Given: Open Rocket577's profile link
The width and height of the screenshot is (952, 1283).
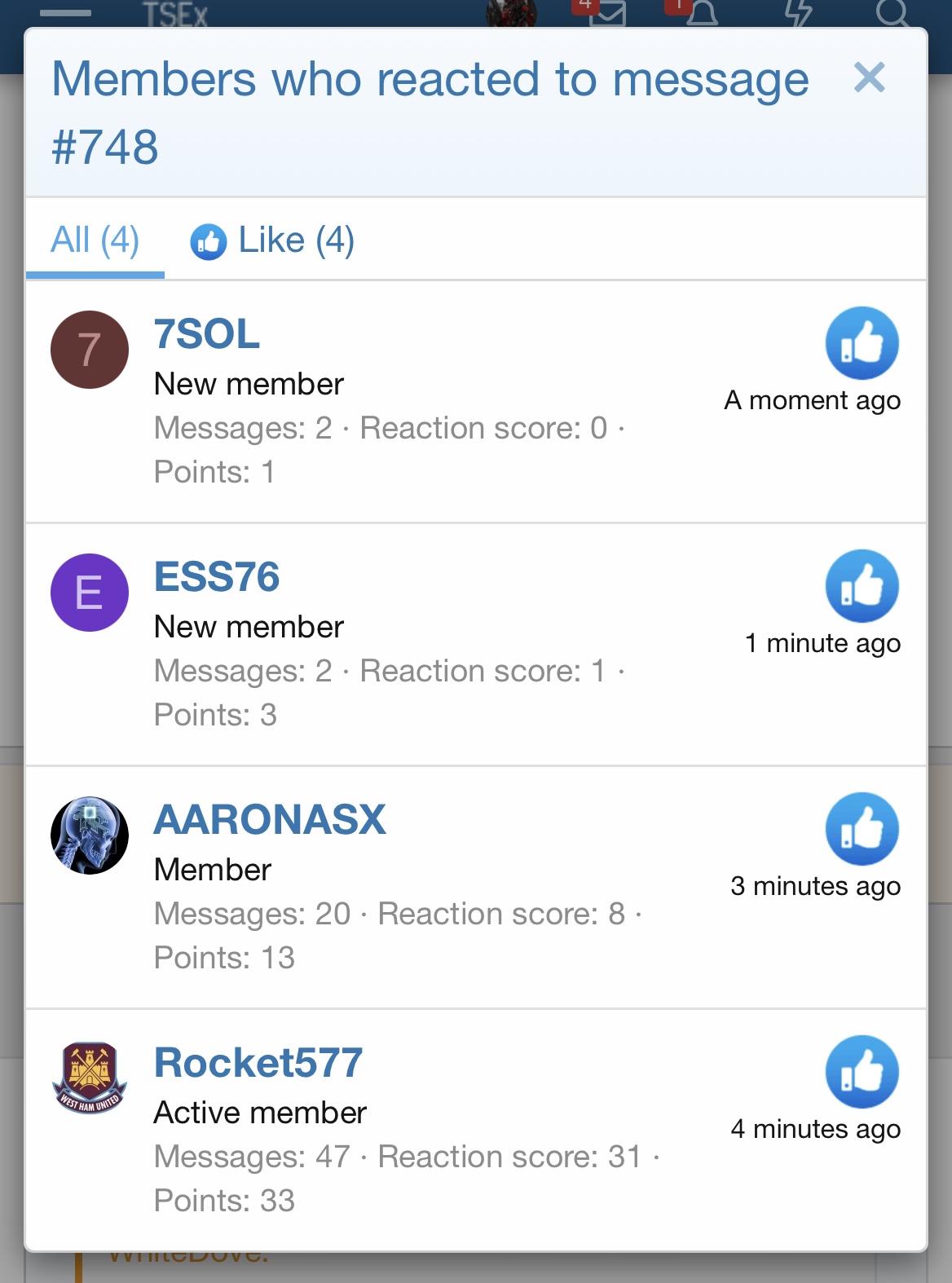Looking at the screenshot, I should coord(258,1063).
